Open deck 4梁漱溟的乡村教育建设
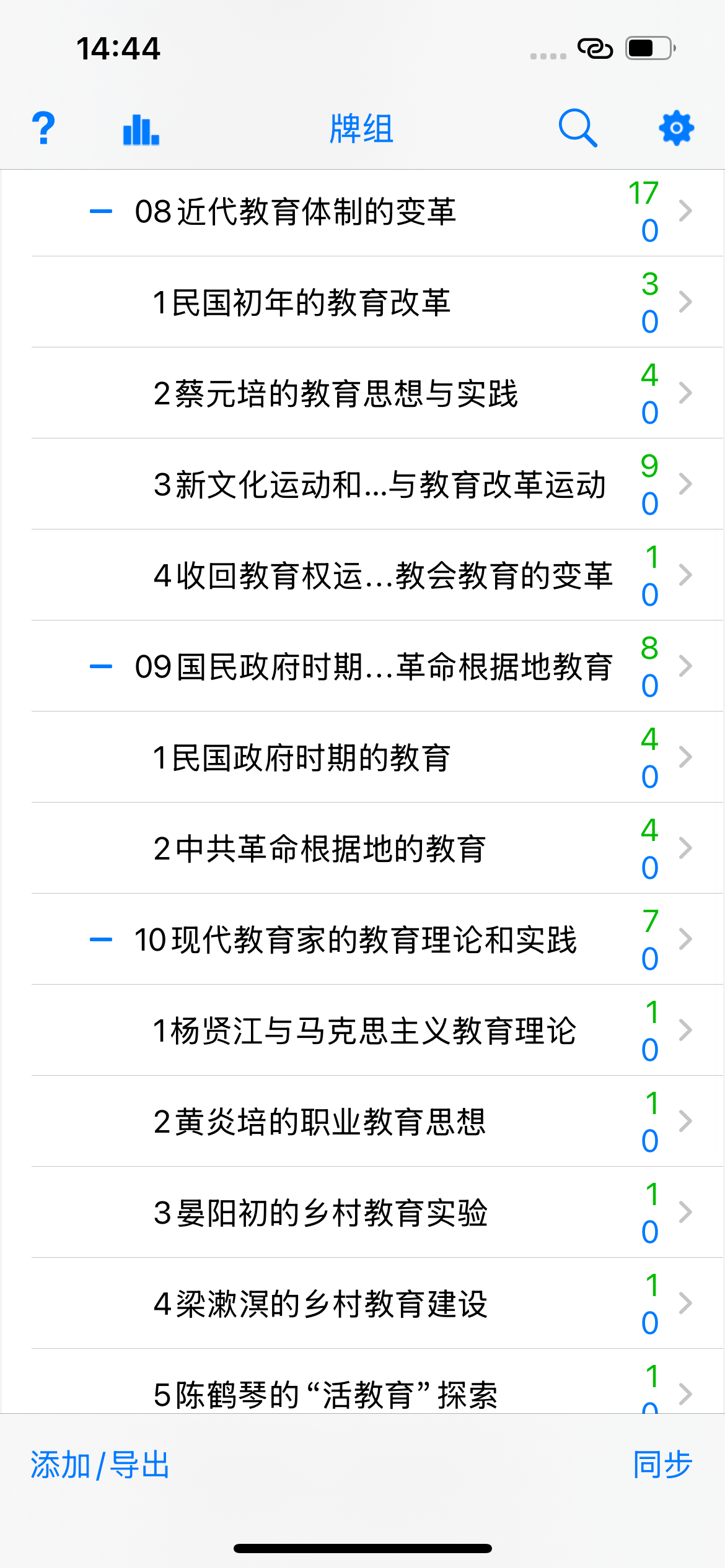Image resolution: width=725 pixels, height=1568 pixels. (x=377, y=1304)
